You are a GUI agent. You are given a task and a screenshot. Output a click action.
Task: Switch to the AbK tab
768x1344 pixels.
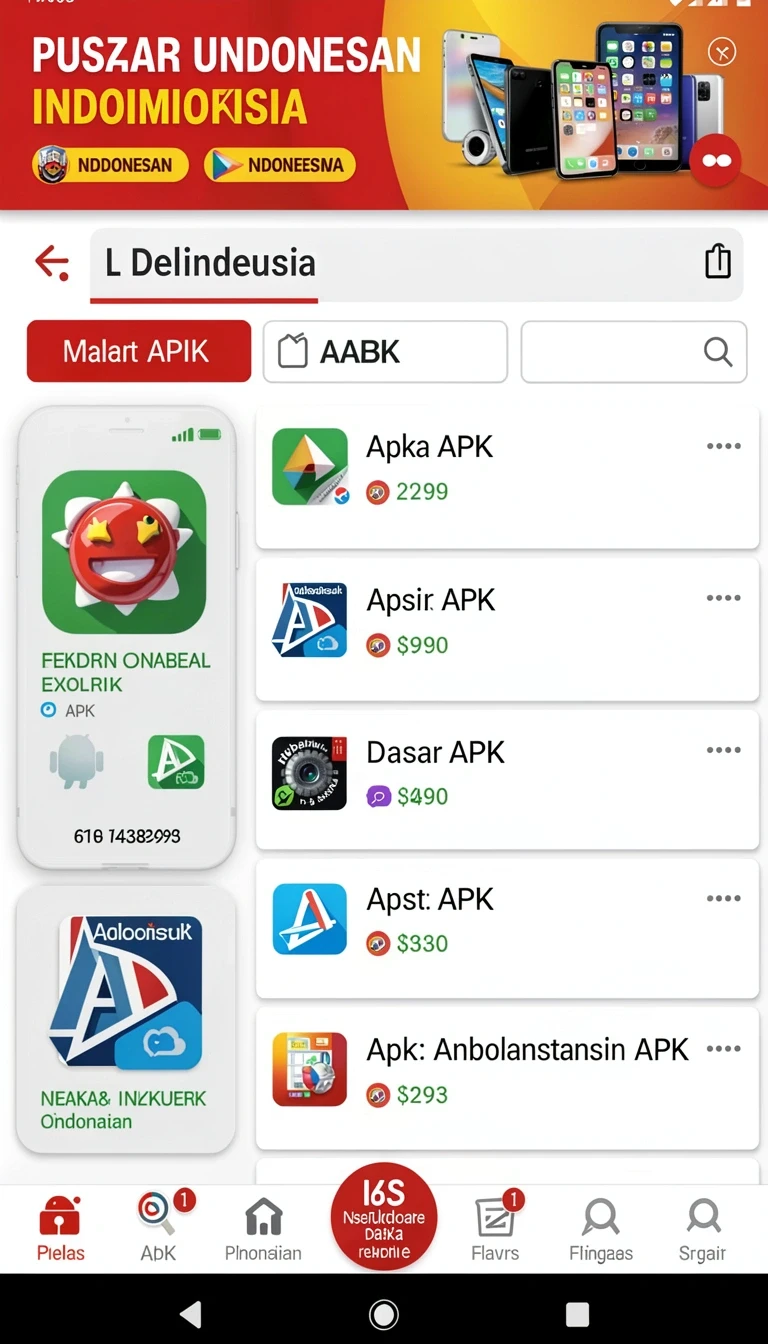[159, 1228]
